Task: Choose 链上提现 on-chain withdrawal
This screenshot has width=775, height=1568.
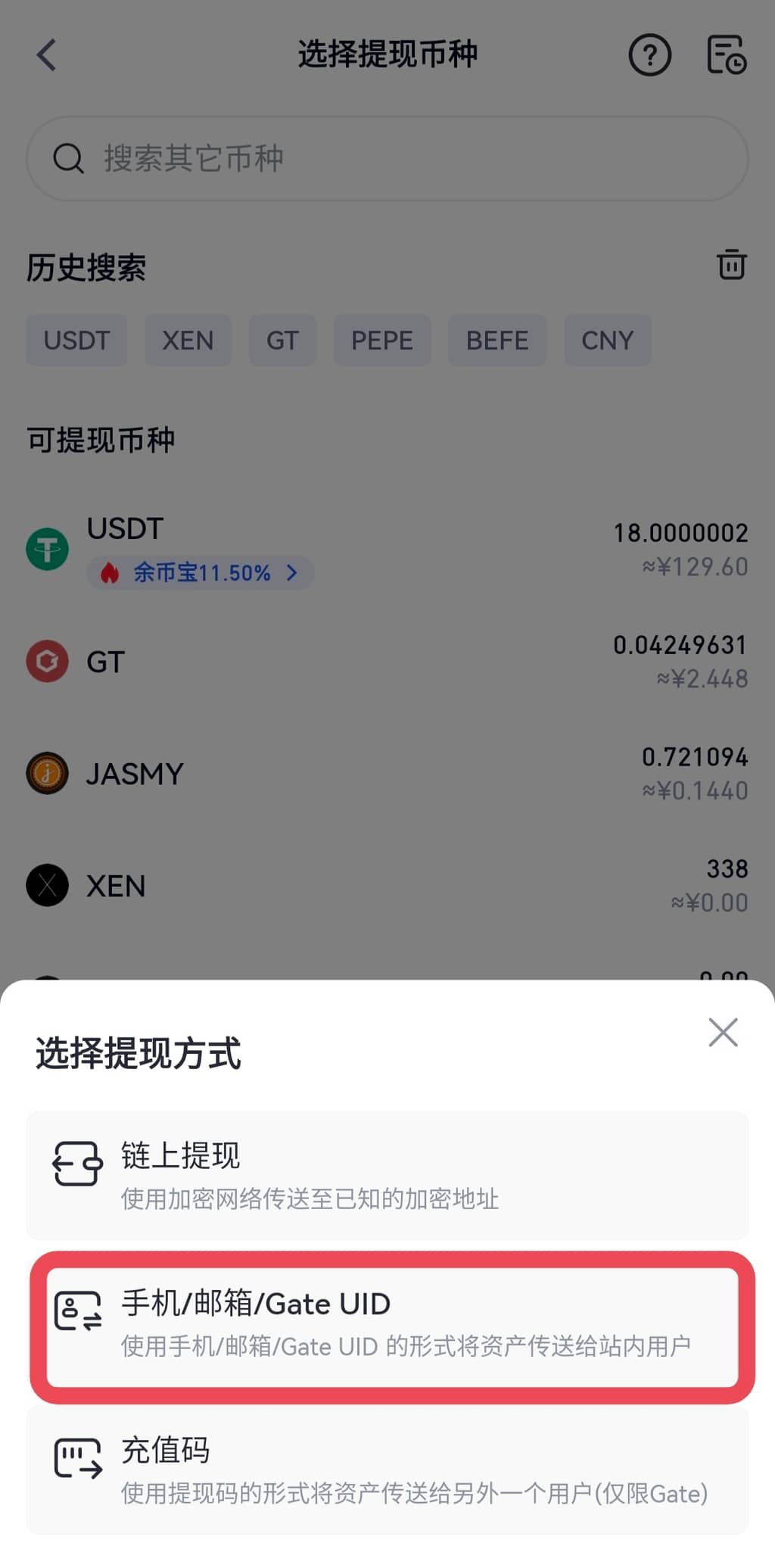Action: (387, 1174)
